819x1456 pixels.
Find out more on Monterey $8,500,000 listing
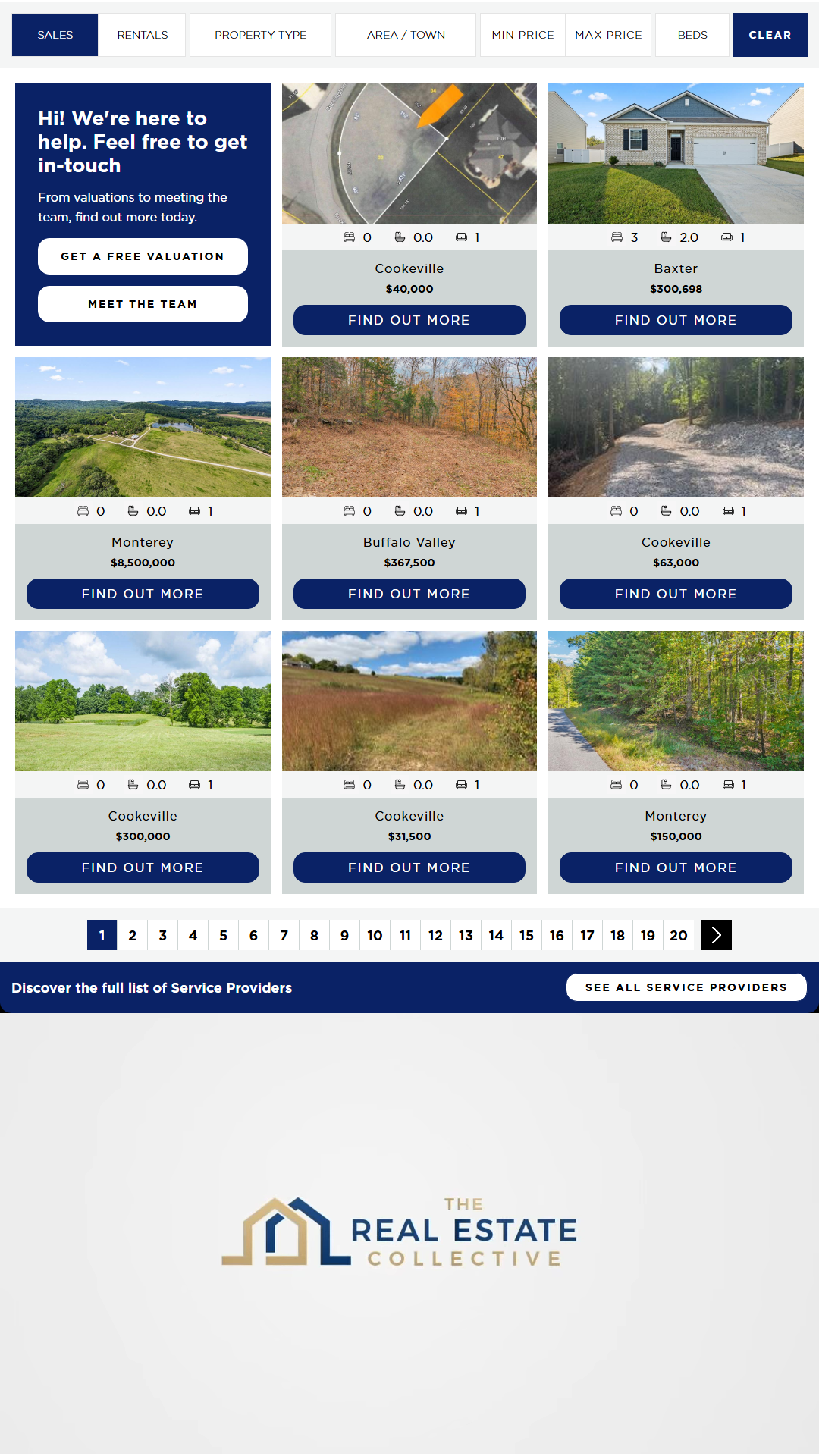(143, 594)
